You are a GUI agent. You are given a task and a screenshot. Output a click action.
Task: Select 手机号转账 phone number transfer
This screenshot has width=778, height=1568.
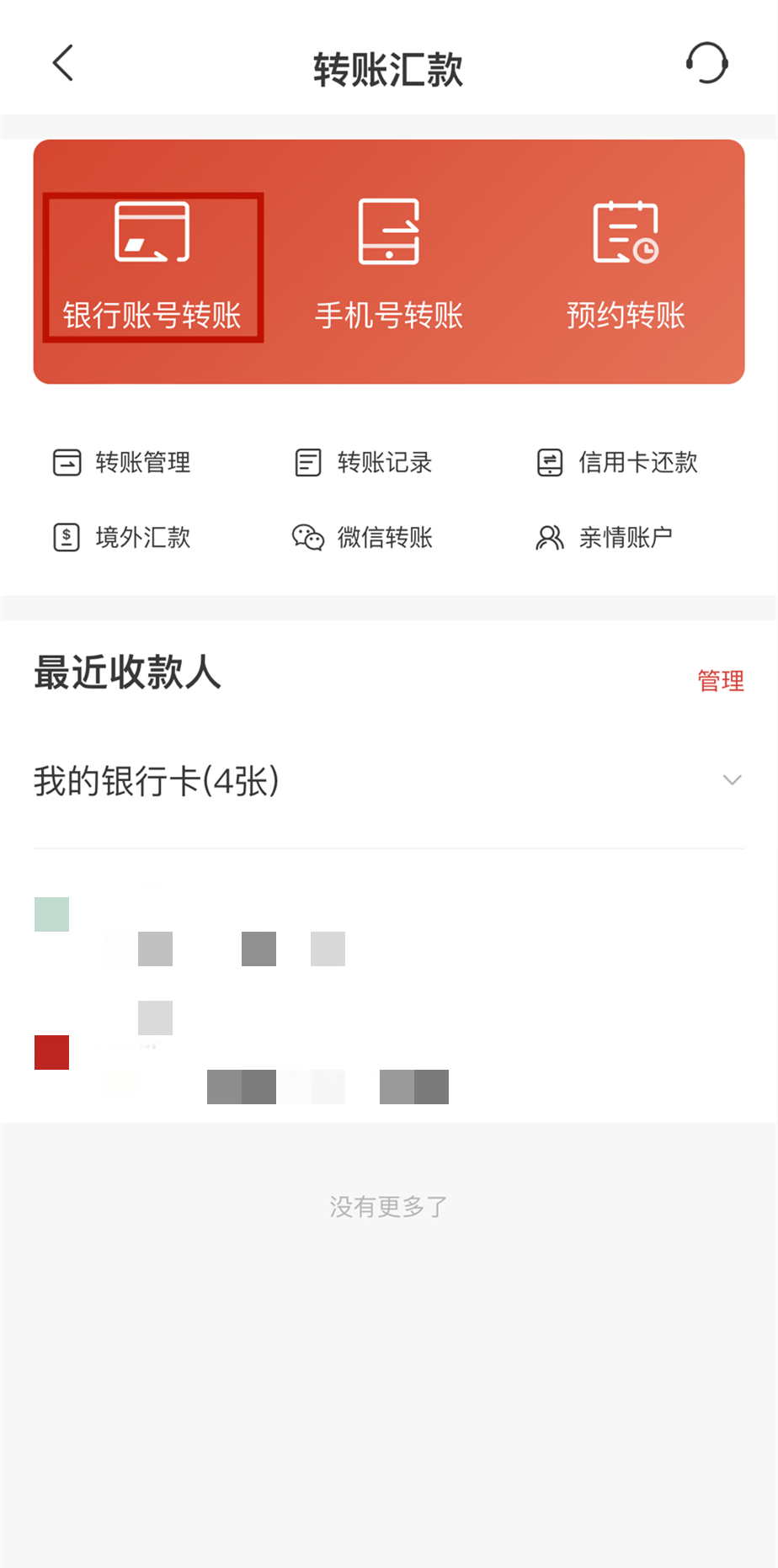389,268
